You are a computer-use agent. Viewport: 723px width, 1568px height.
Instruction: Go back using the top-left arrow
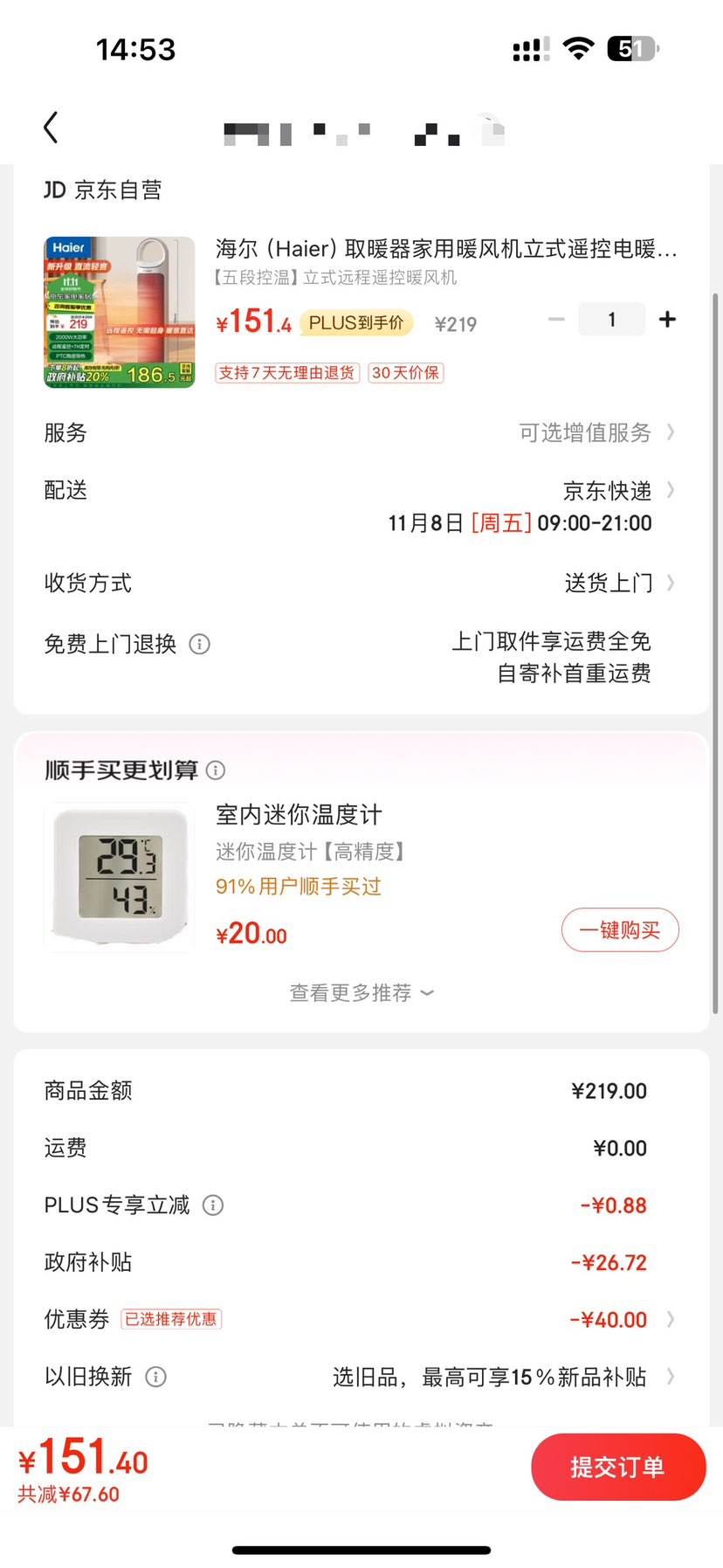pos(52,128)
